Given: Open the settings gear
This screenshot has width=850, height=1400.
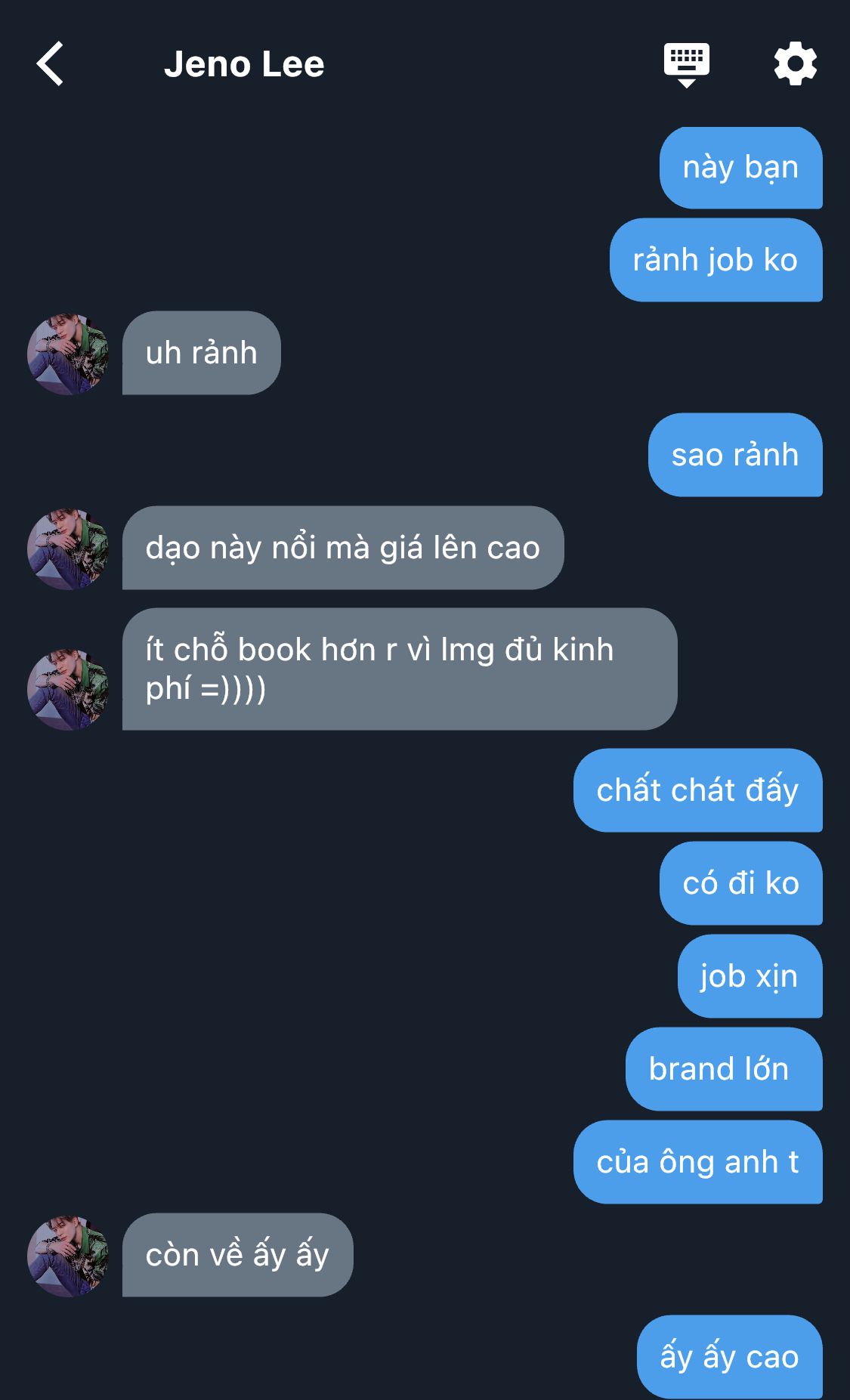Looking at the screenshot, I should coord(796,63).
